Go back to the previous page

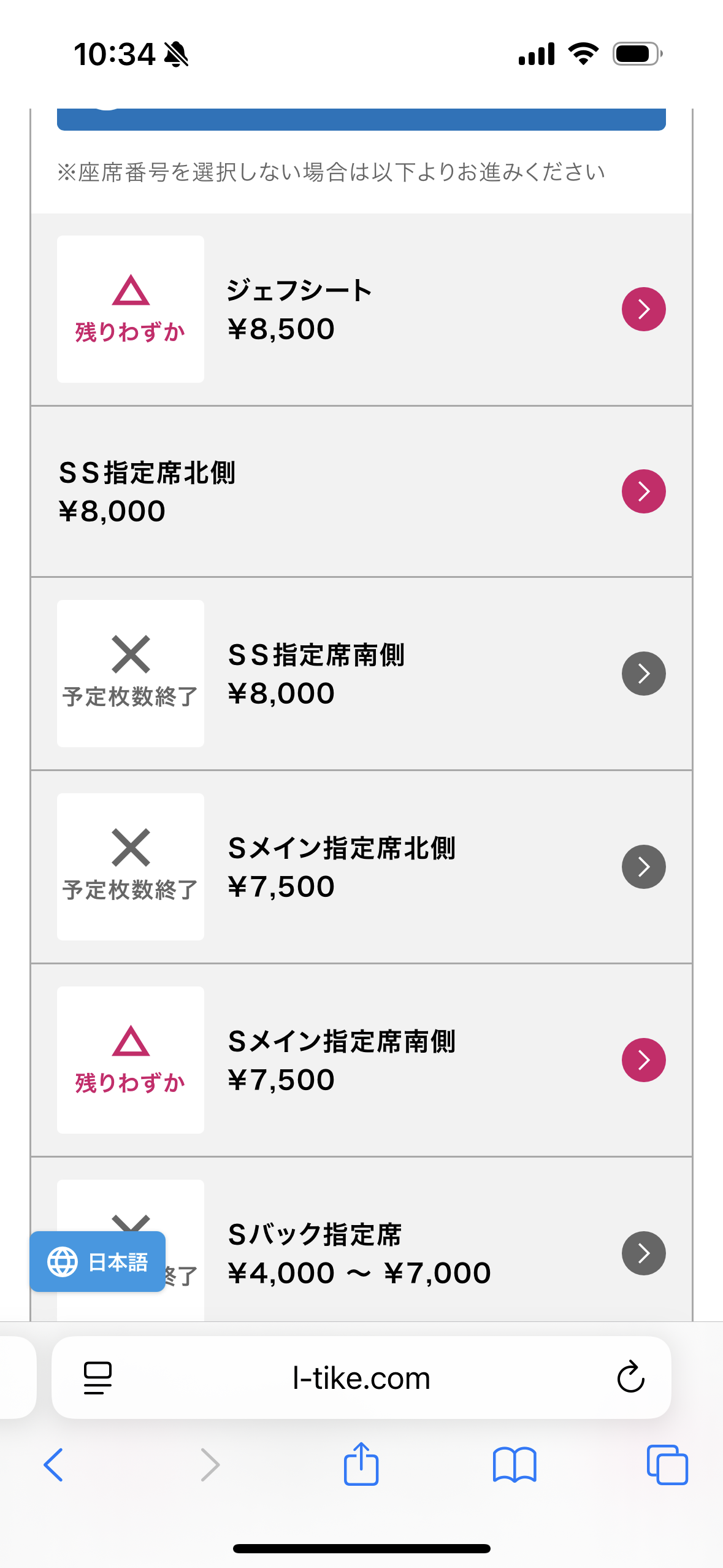[x=54, y=1465]
